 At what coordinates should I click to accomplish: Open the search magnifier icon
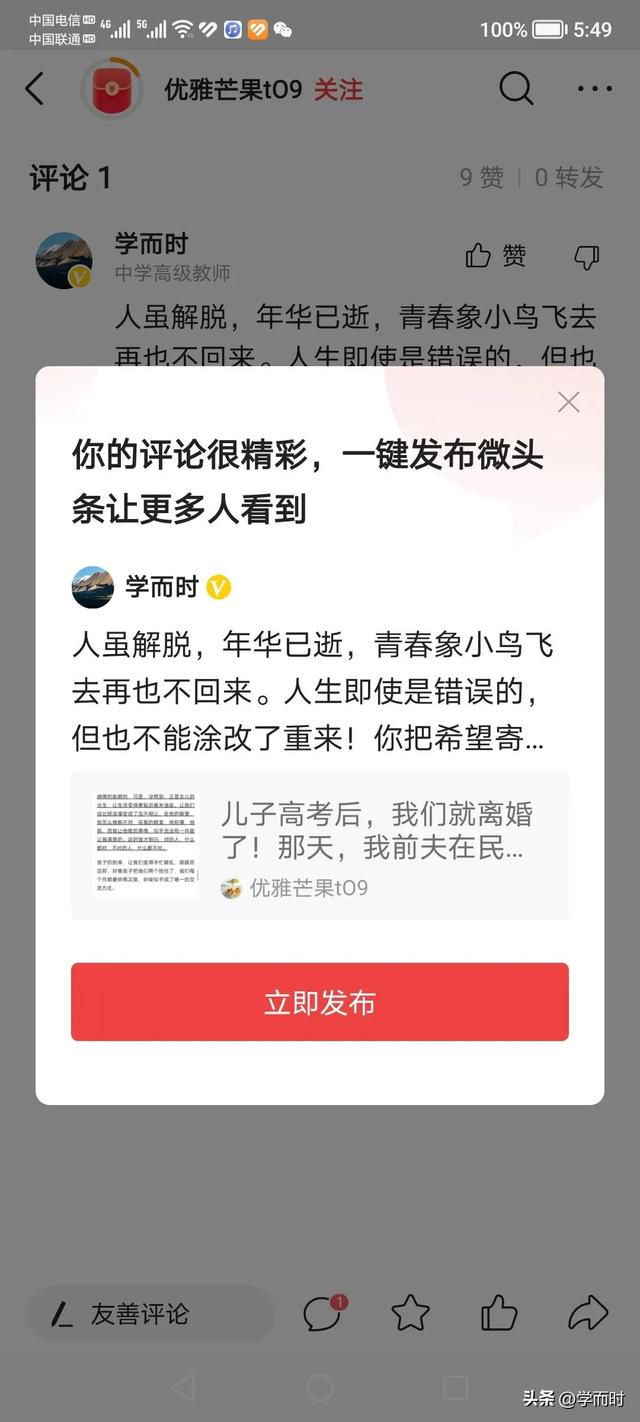click(x=516, y=89)
